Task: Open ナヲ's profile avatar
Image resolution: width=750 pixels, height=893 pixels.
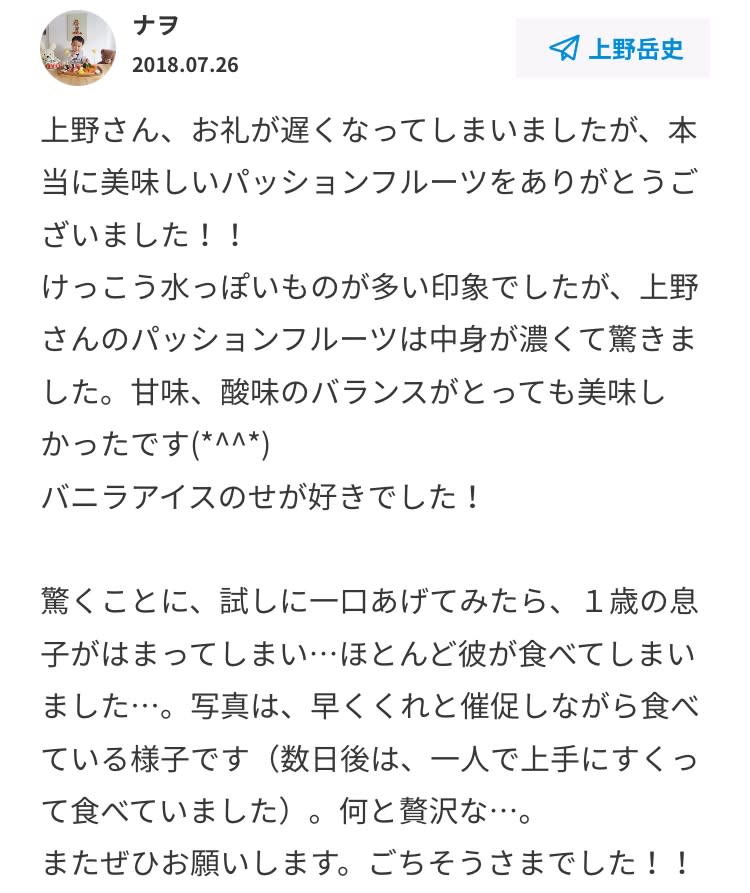Action: click(77, 48)
